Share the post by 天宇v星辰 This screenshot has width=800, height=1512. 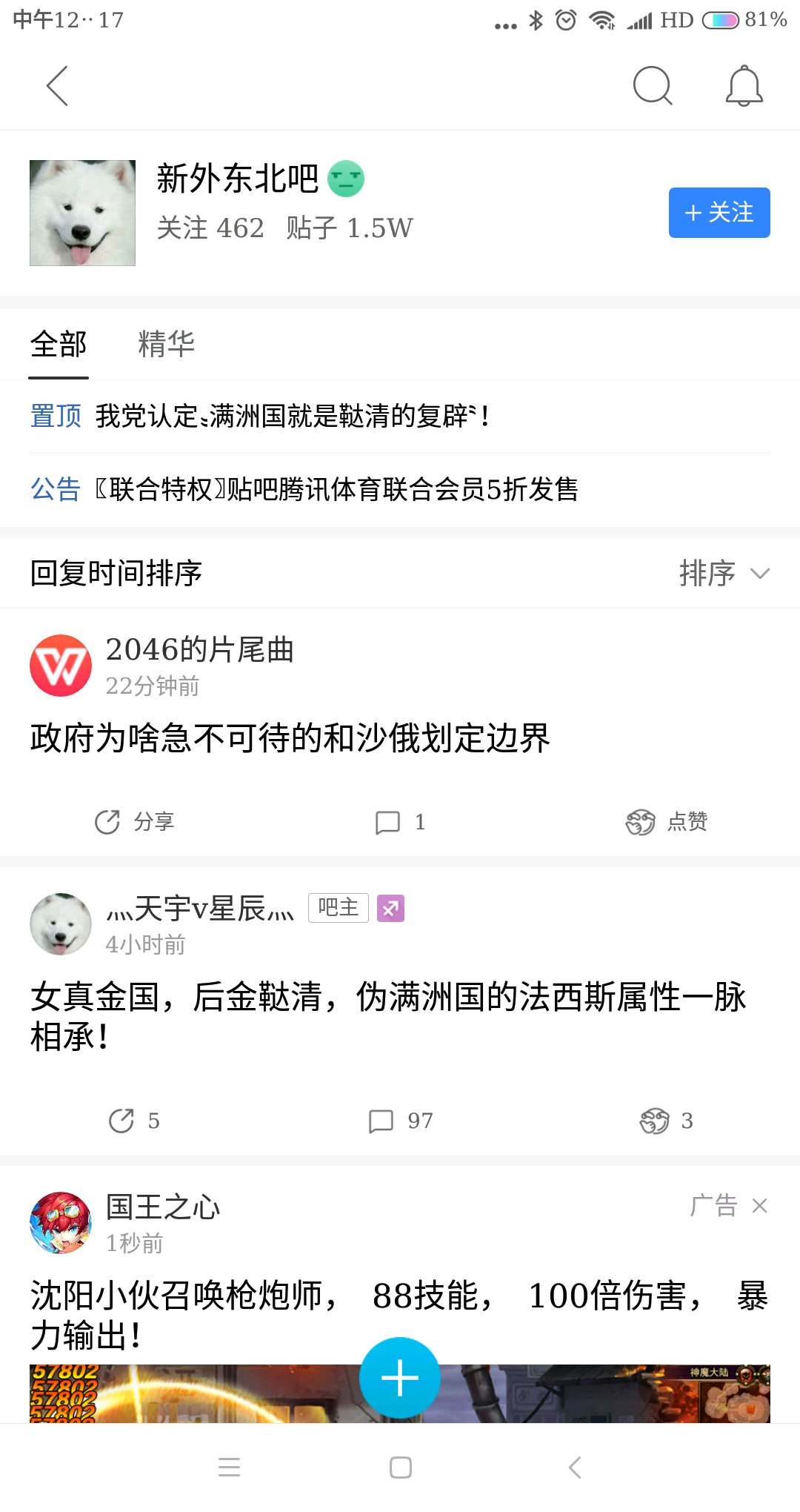134,1121
